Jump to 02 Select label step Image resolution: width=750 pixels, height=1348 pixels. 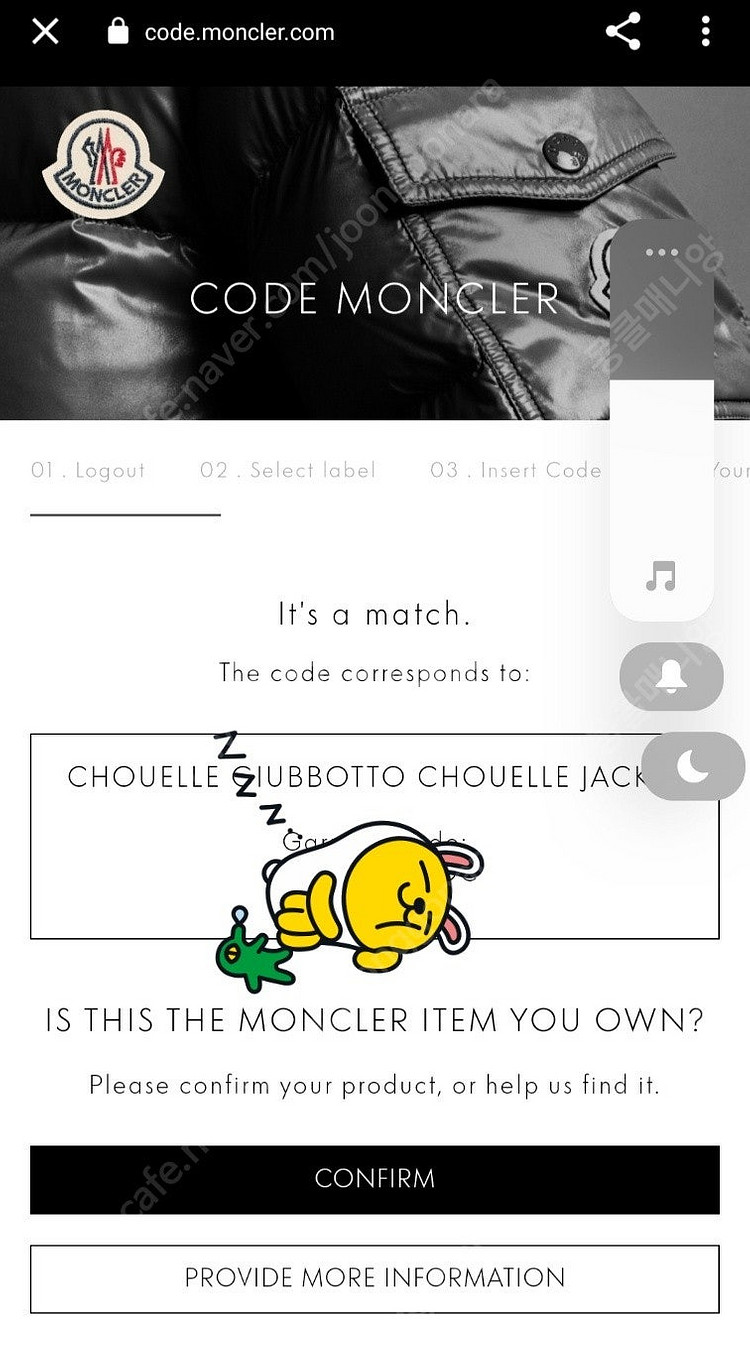pyautogui.click(x=288, y=470)
